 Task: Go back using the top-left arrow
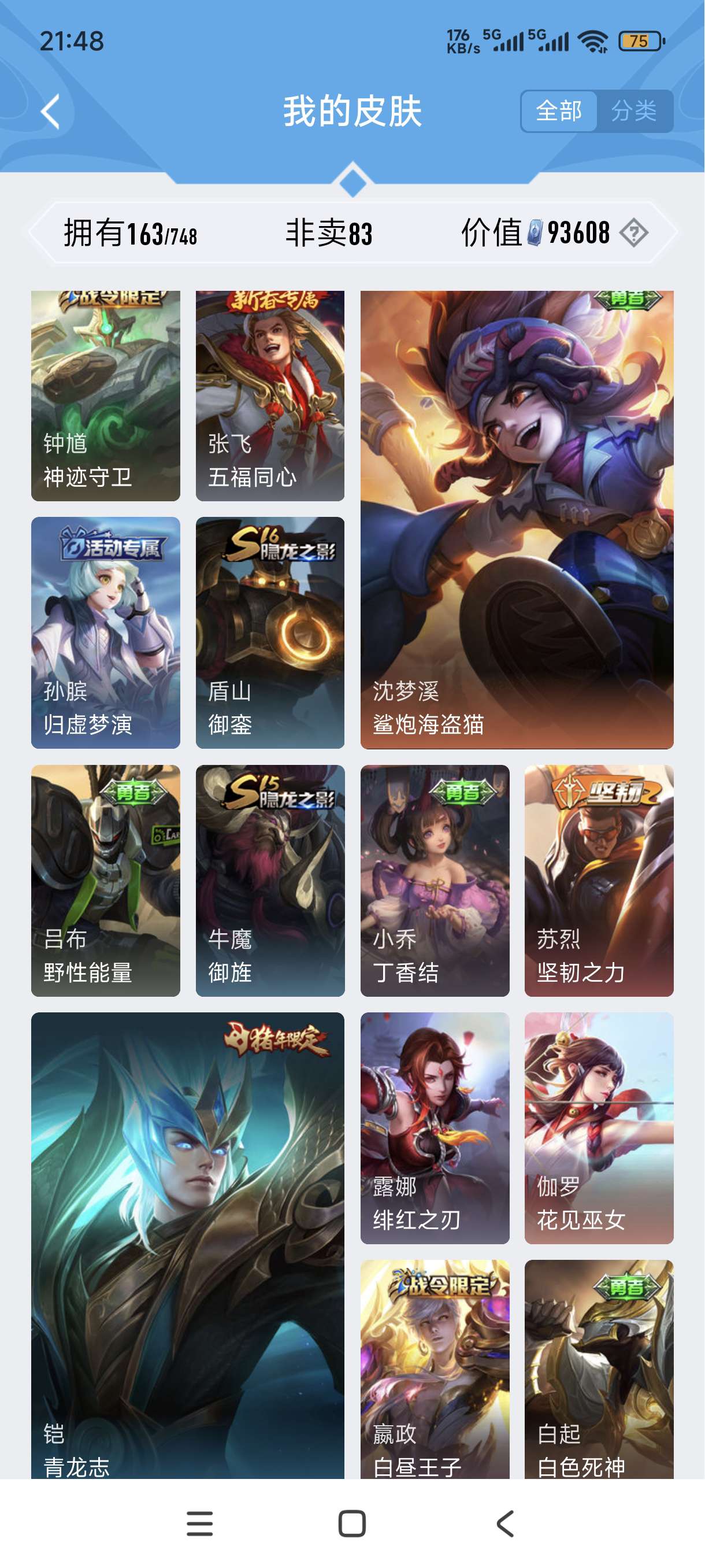[50, 112]
